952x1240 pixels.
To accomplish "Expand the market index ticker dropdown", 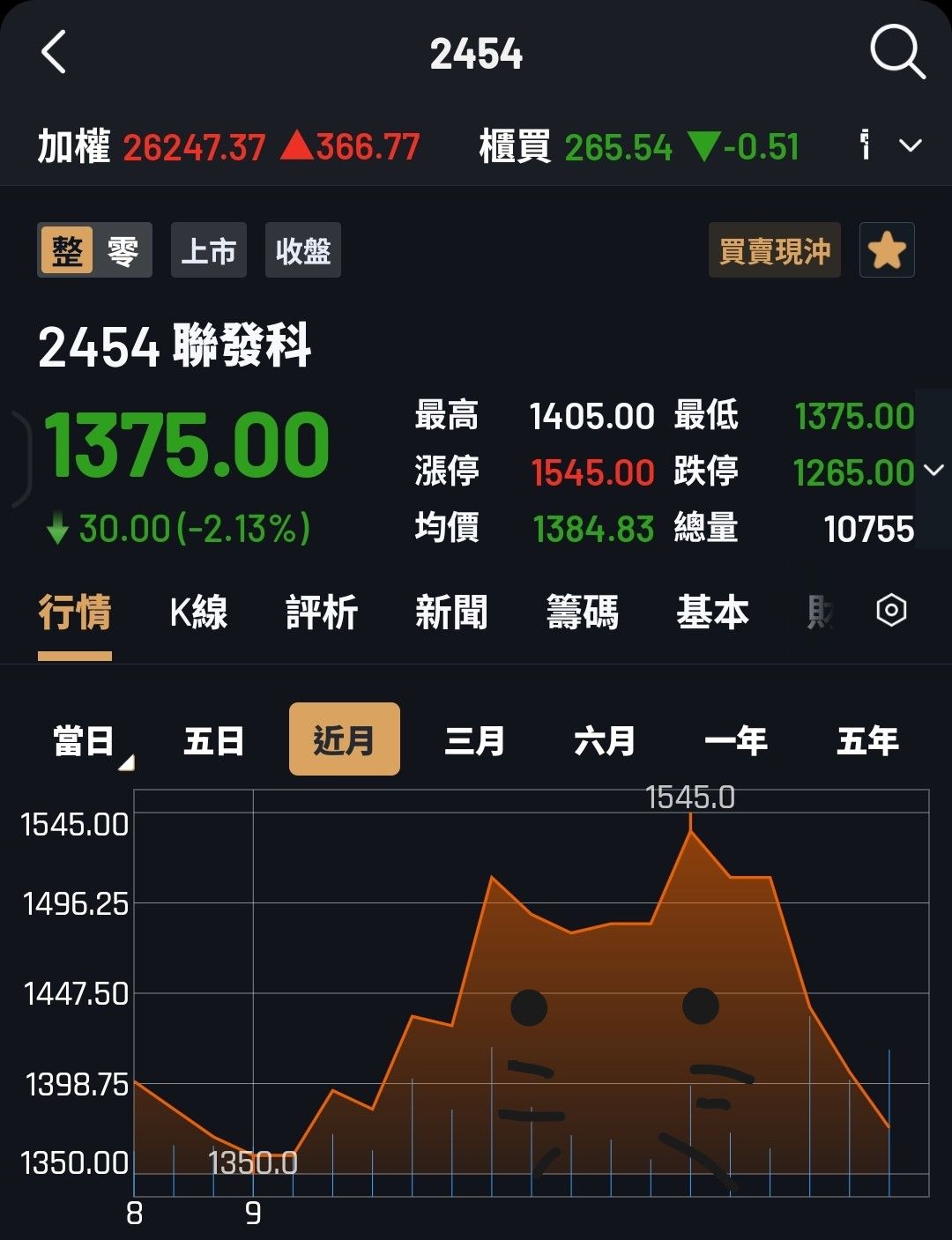I will (x=911, y=146).
